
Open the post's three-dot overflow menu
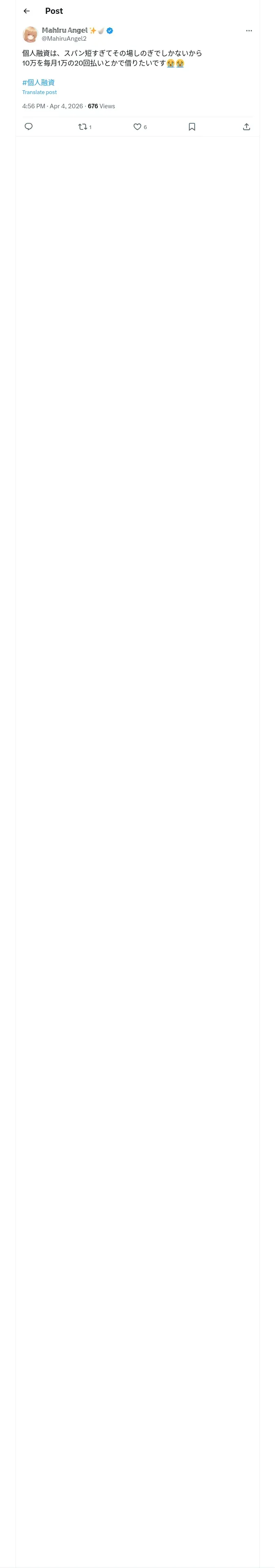tap(249, 31)
